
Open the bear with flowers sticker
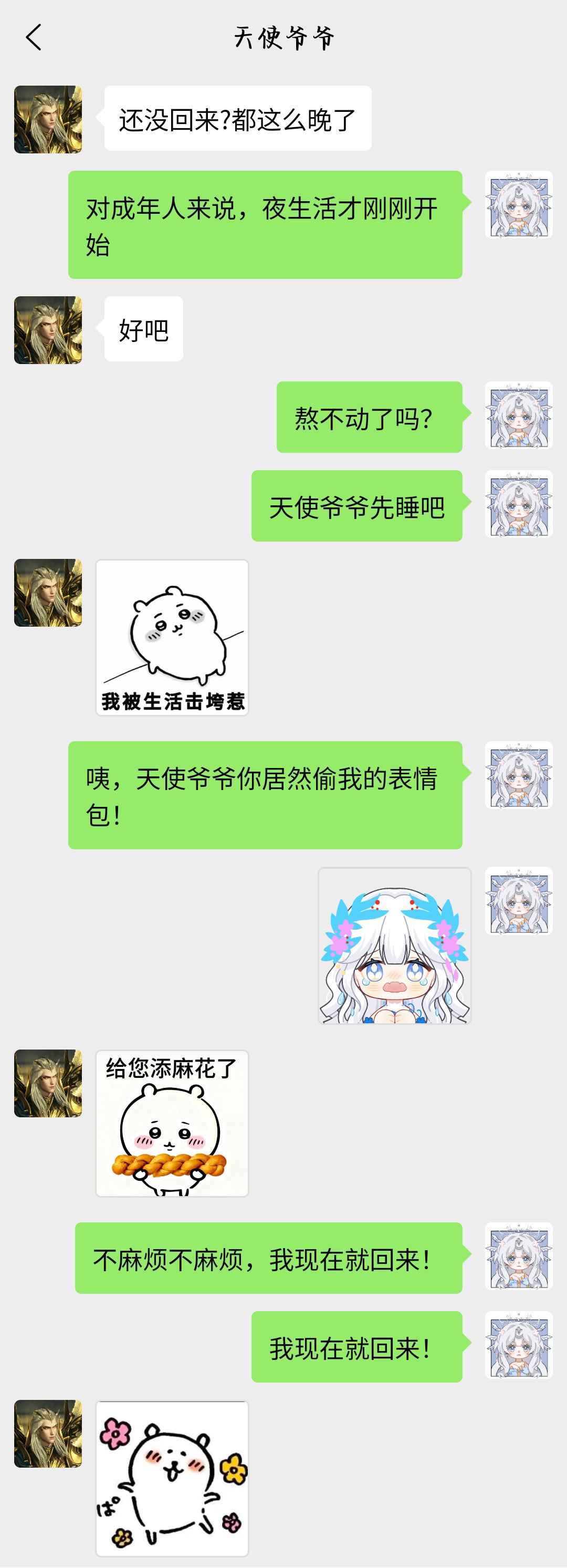[x=172, y=1478]
